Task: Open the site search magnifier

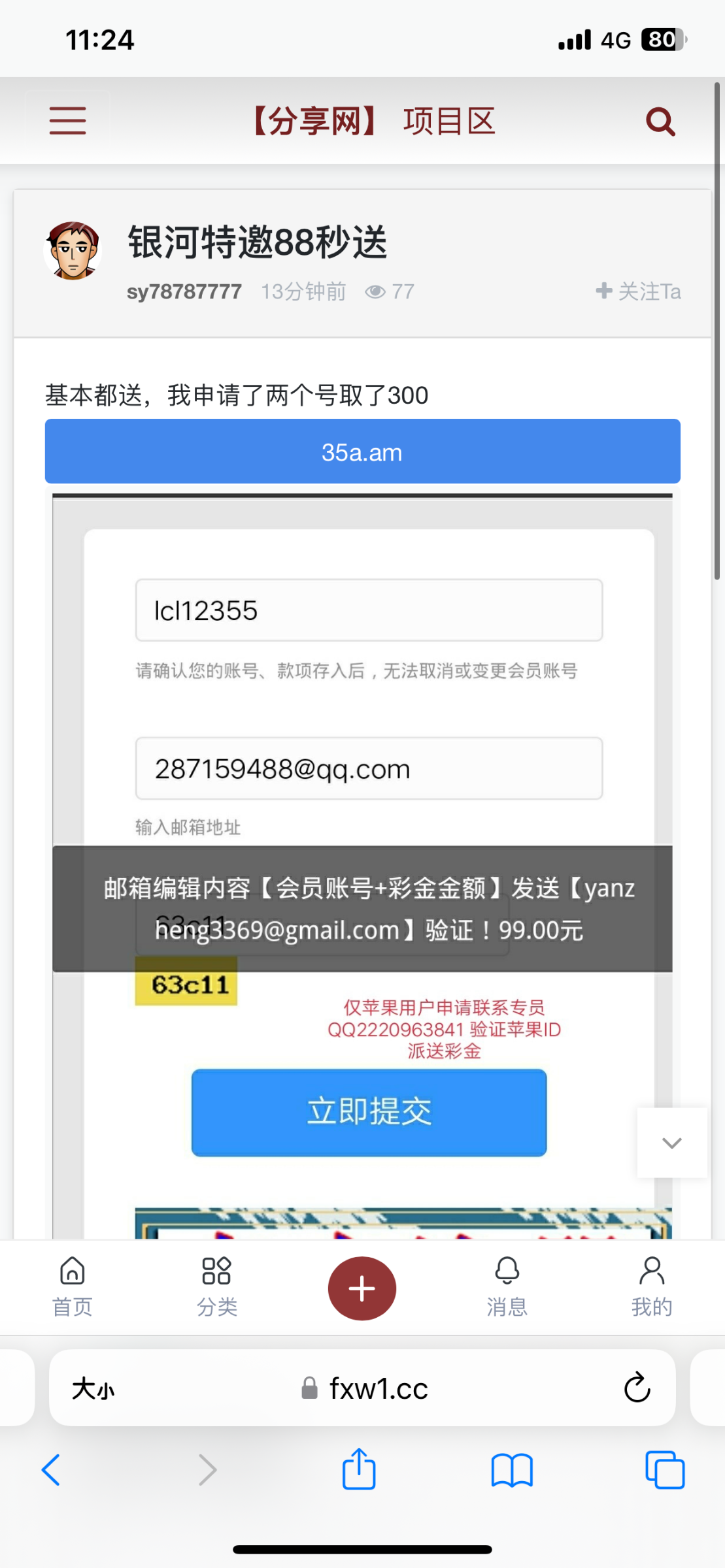Action: 660,122
